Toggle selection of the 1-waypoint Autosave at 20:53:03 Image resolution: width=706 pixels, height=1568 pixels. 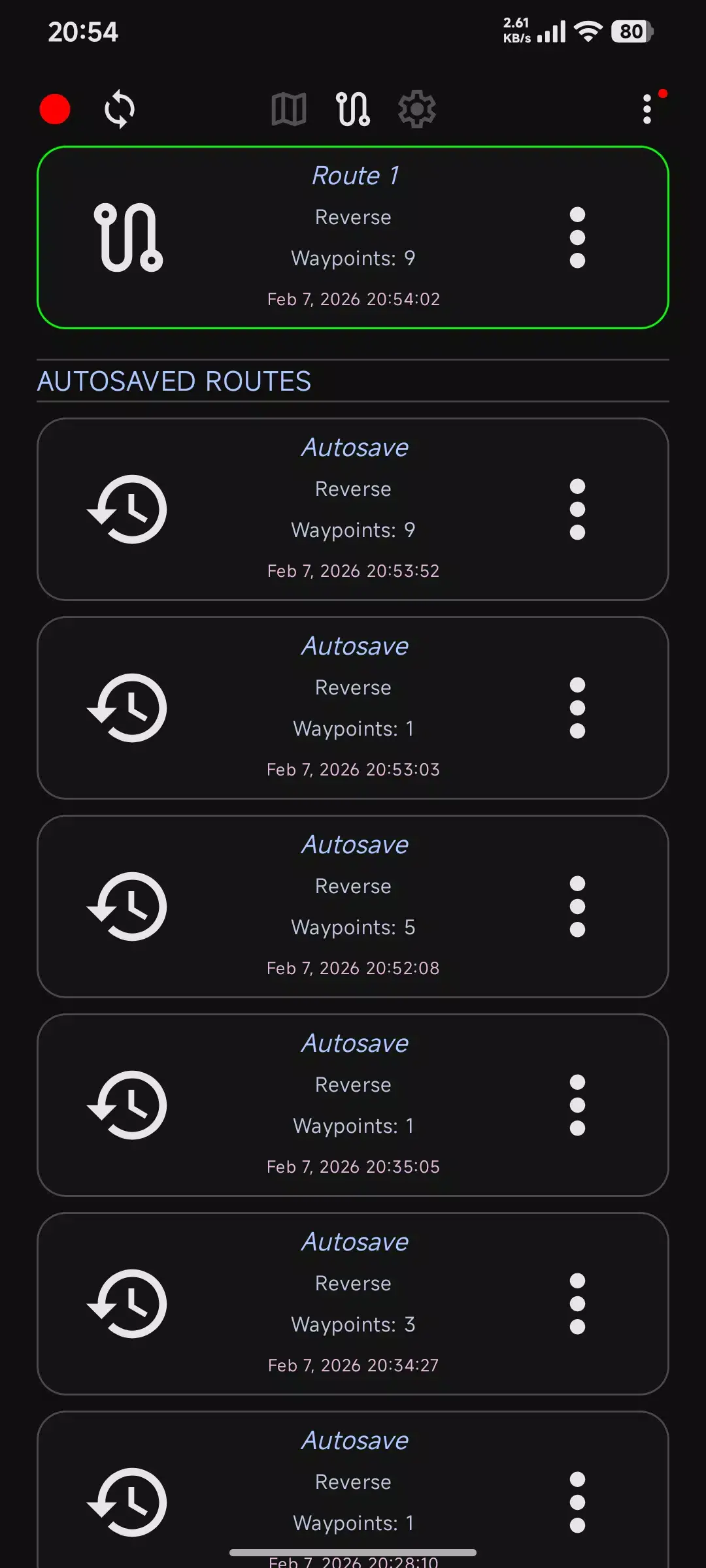coord(353,708)
